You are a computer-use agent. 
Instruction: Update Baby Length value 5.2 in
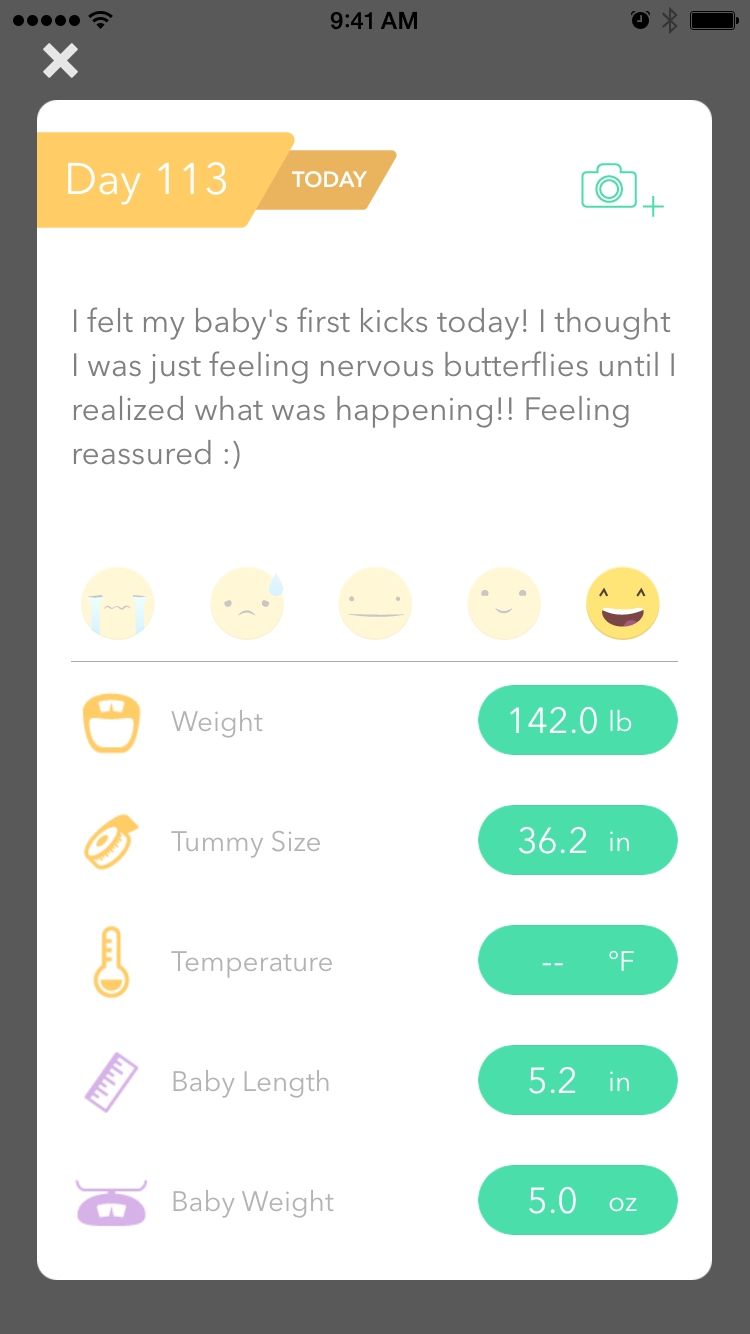(578, 1080)
